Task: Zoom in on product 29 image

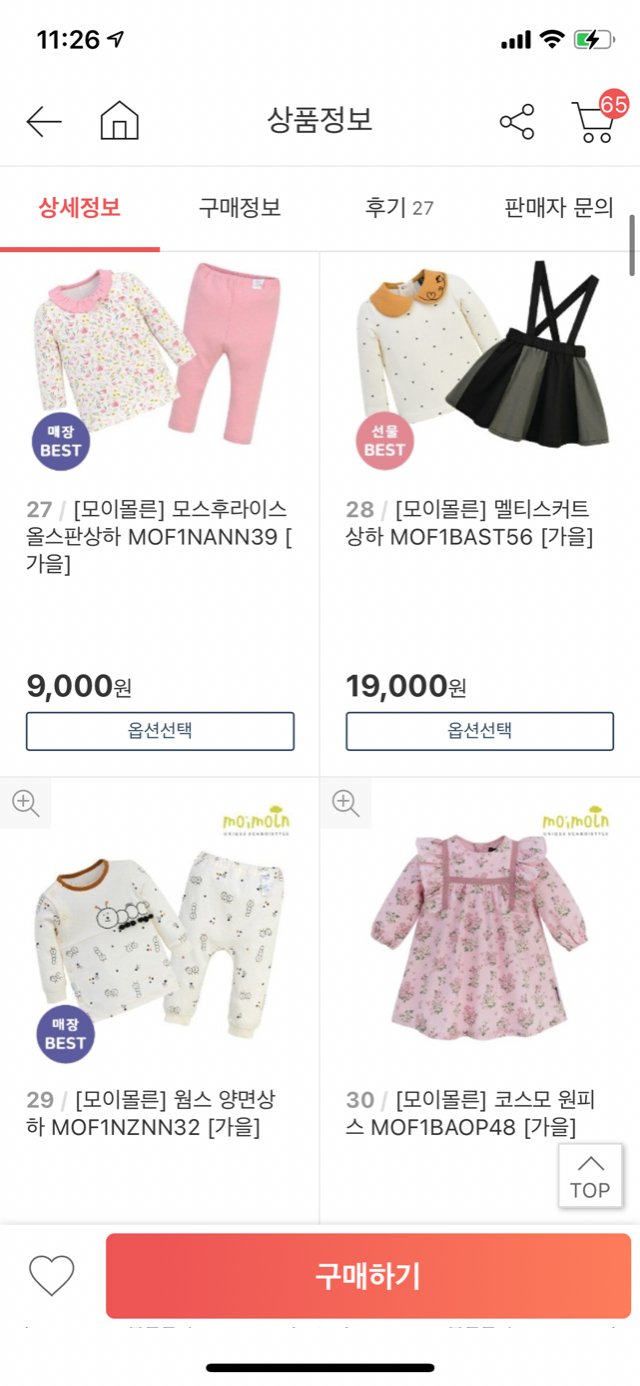Action: click(x=26, y=802)
